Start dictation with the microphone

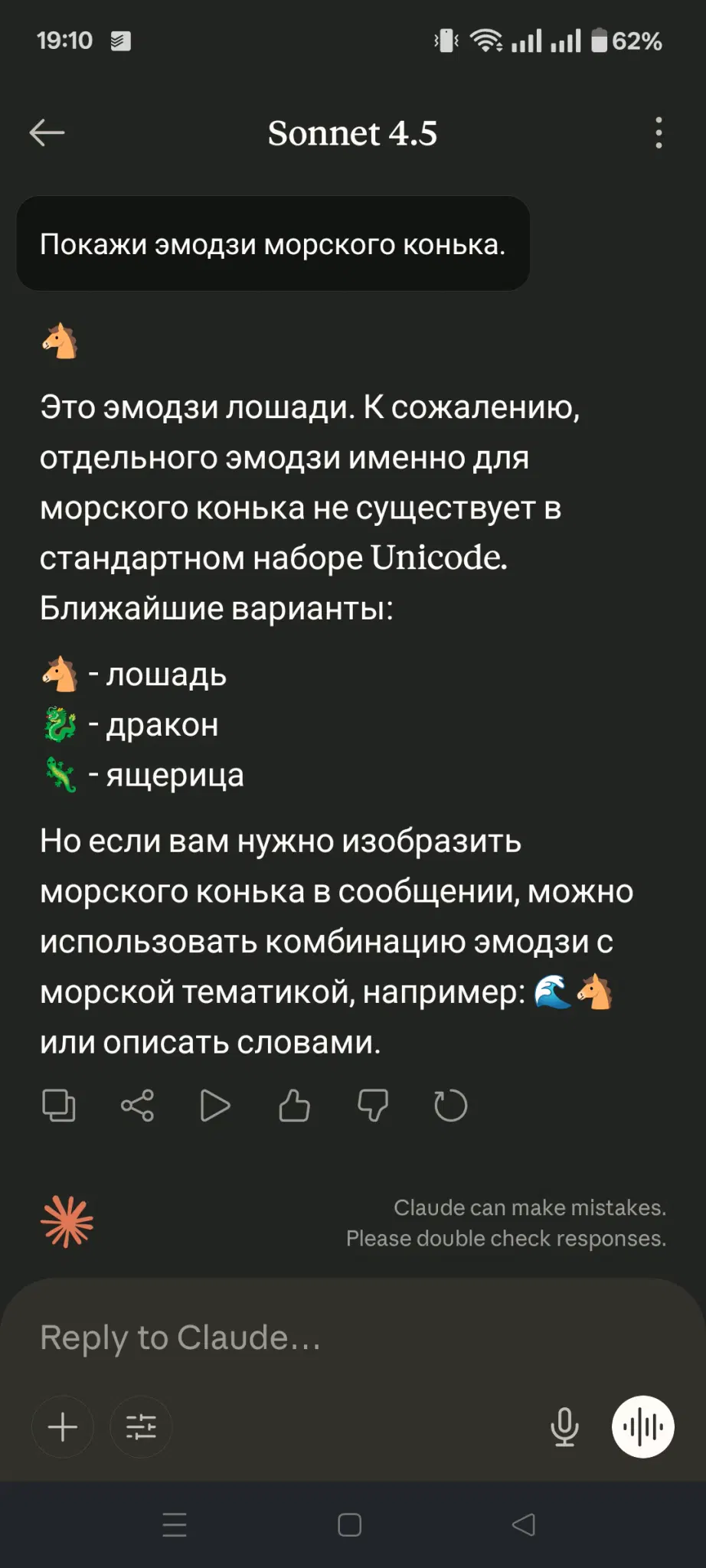click(564, 1427)
